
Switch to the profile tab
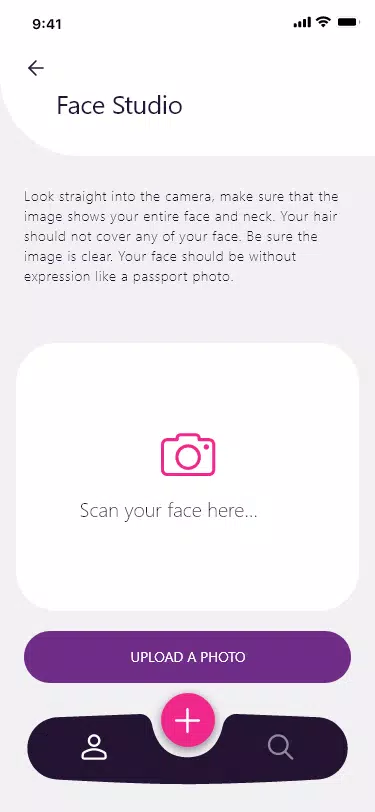pyautogui.click(x=94, y=747)
